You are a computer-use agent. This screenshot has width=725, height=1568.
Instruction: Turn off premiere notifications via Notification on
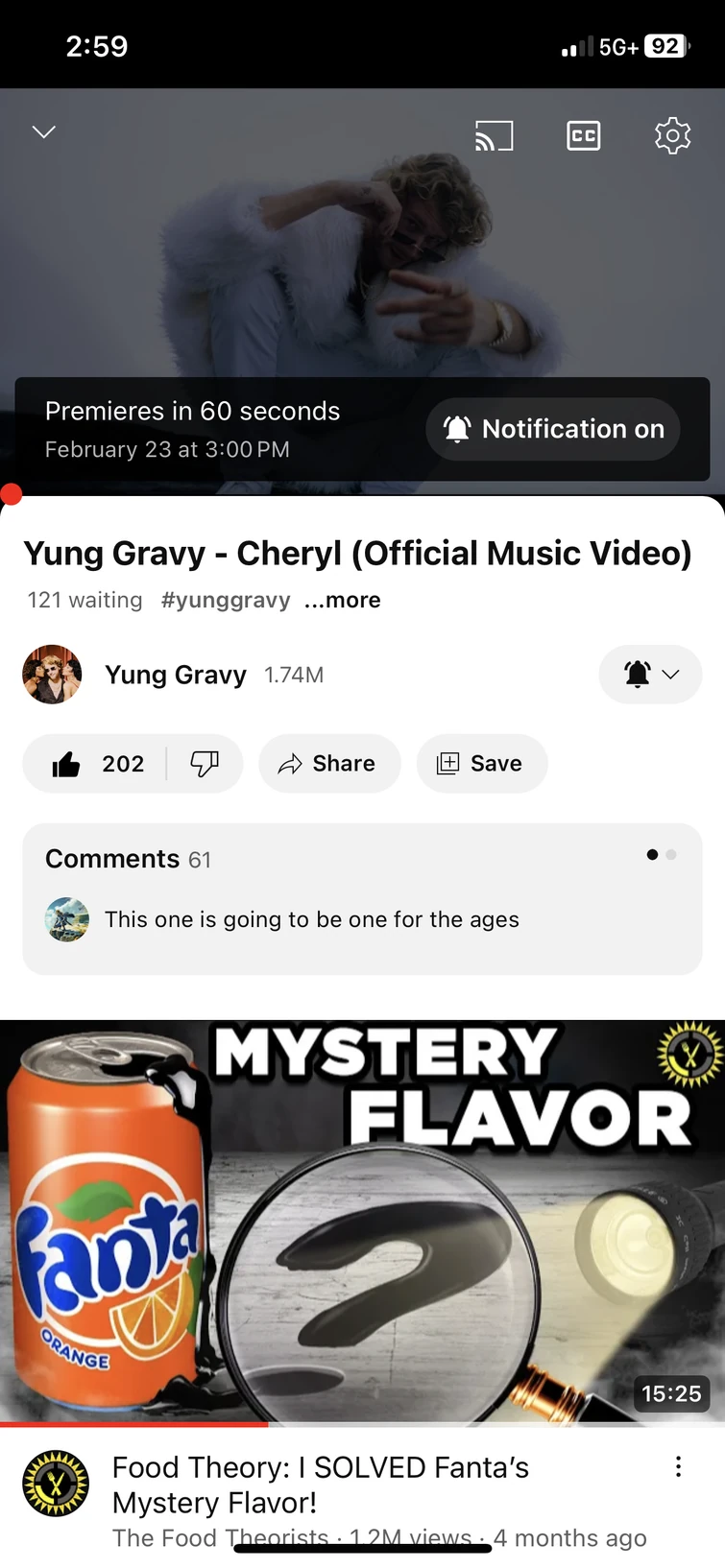(x=552, y=429)
